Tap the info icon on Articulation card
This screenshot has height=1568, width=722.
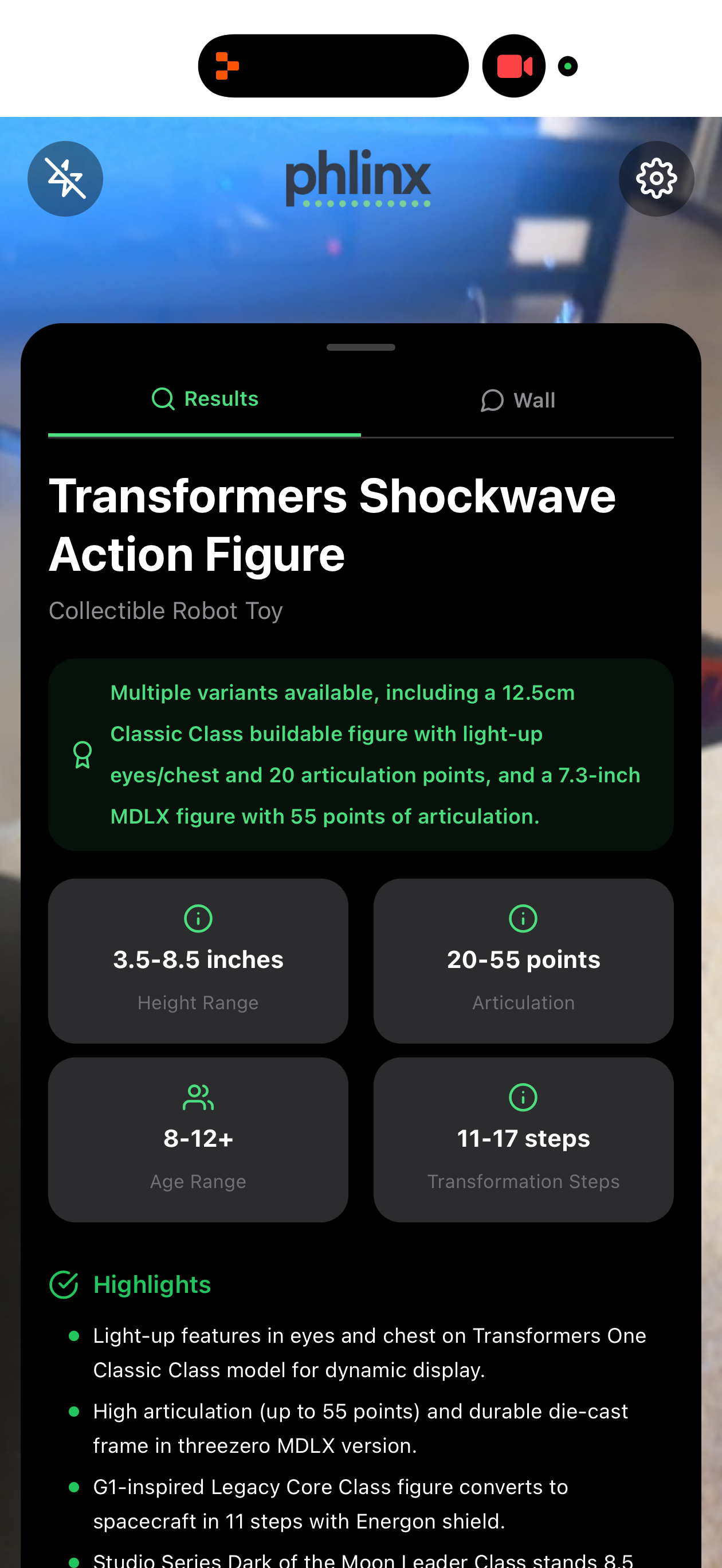point(524,919)
